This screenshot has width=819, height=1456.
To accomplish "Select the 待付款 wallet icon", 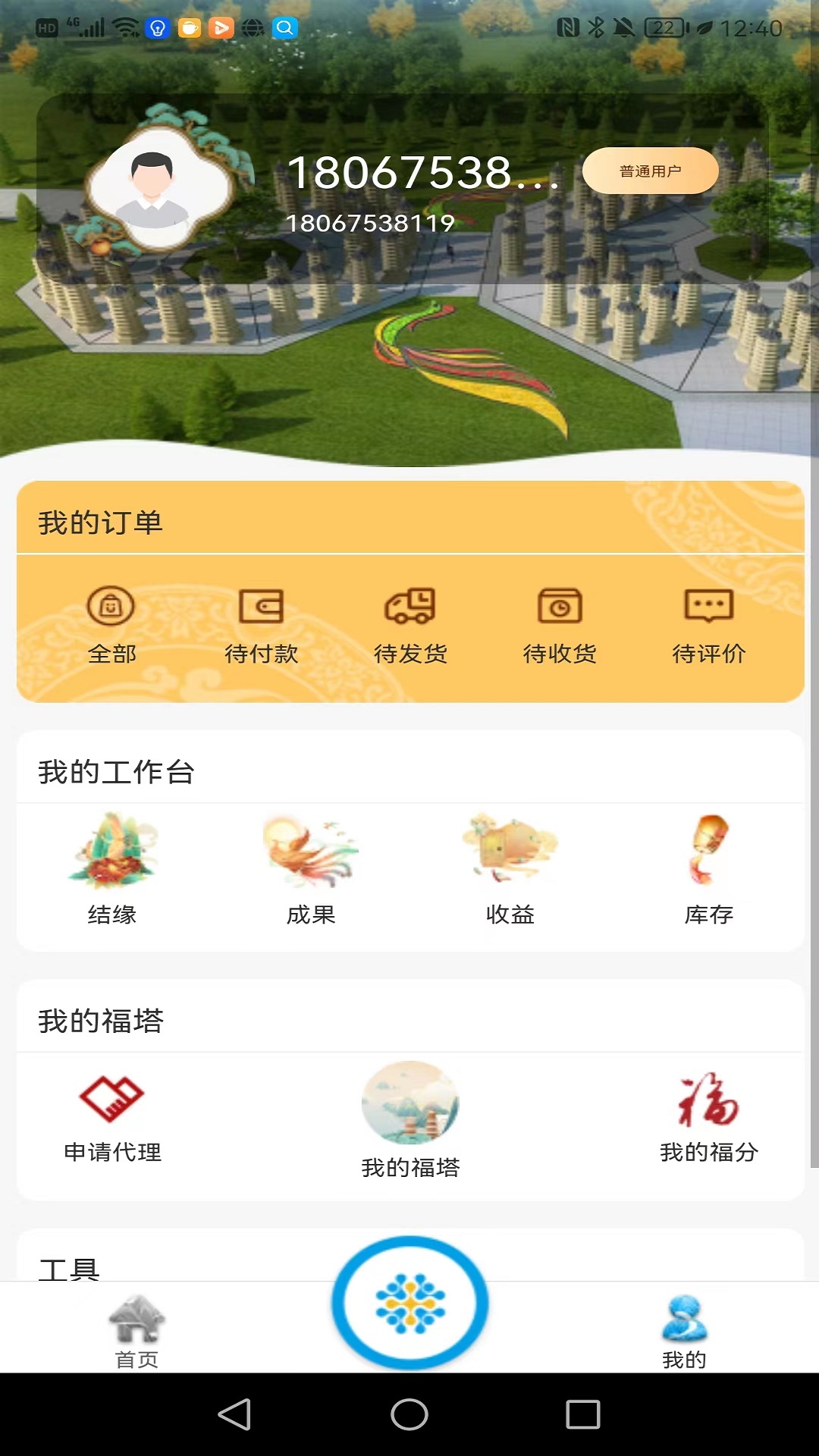I will [x=261, y=607].
